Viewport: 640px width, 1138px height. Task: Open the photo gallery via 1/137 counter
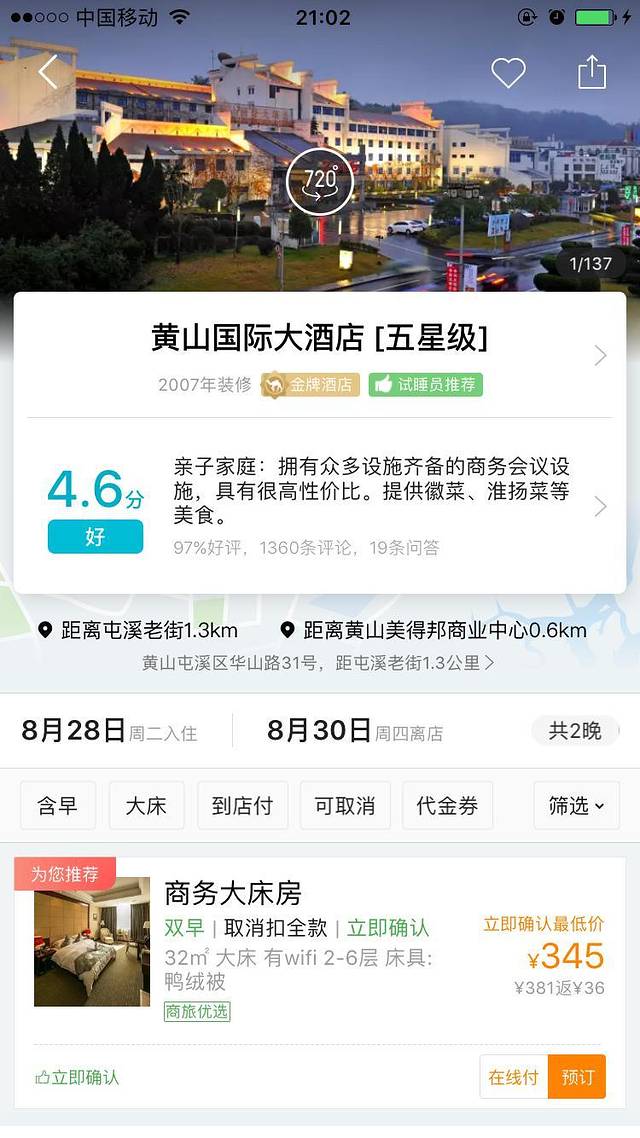tap(590, 264)
